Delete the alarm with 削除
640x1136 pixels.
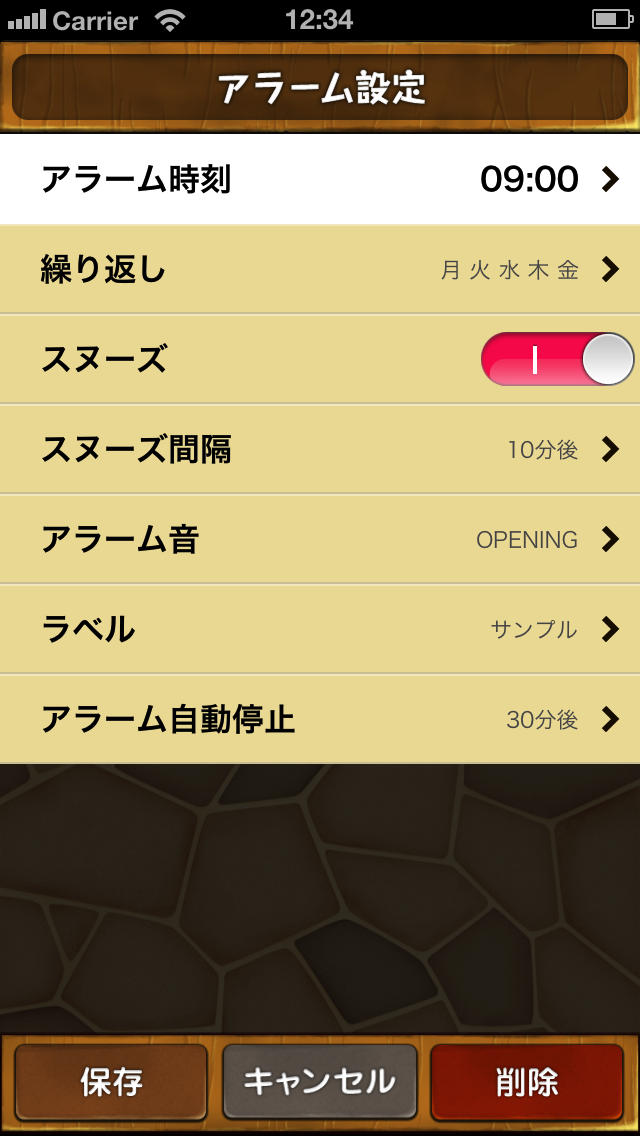point(527,1082)
